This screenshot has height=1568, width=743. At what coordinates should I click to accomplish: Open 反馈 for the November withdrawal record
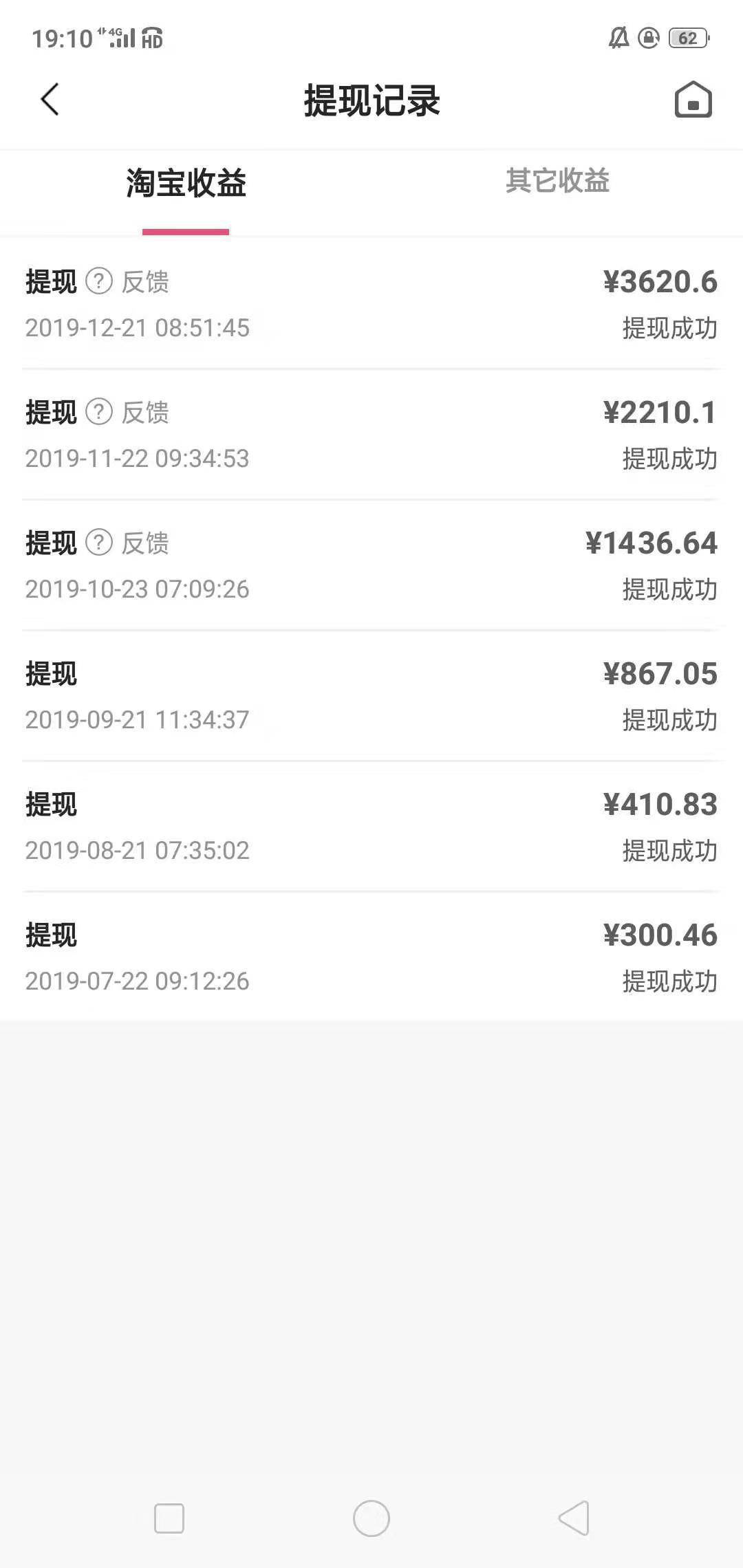point(147,412)
